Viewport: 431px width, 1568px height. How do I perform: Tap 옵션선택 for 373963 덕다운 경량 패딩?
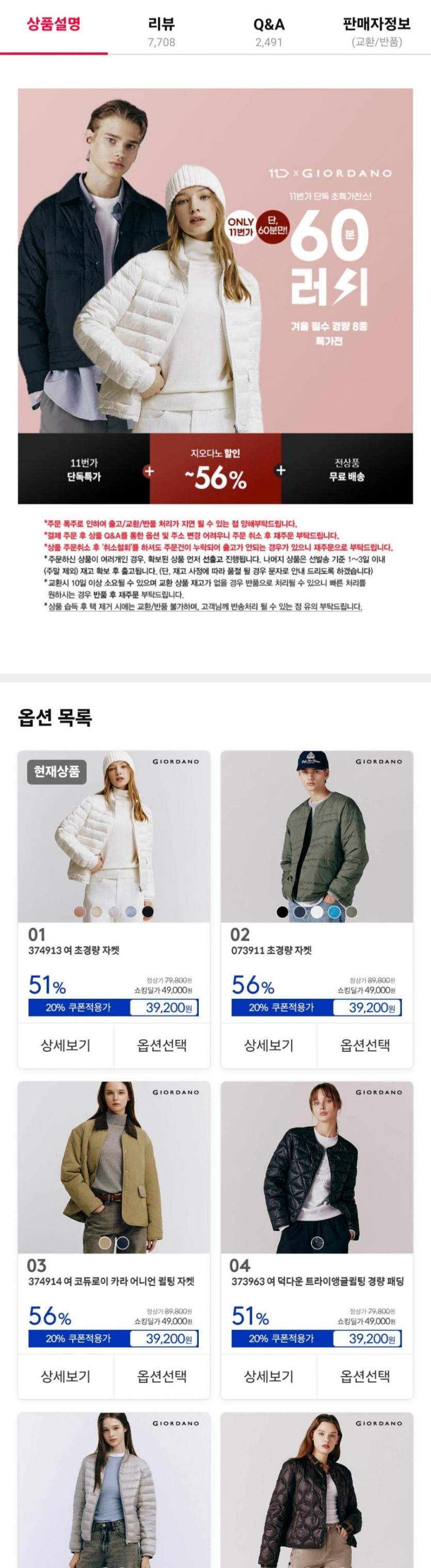coord(364,1377)
